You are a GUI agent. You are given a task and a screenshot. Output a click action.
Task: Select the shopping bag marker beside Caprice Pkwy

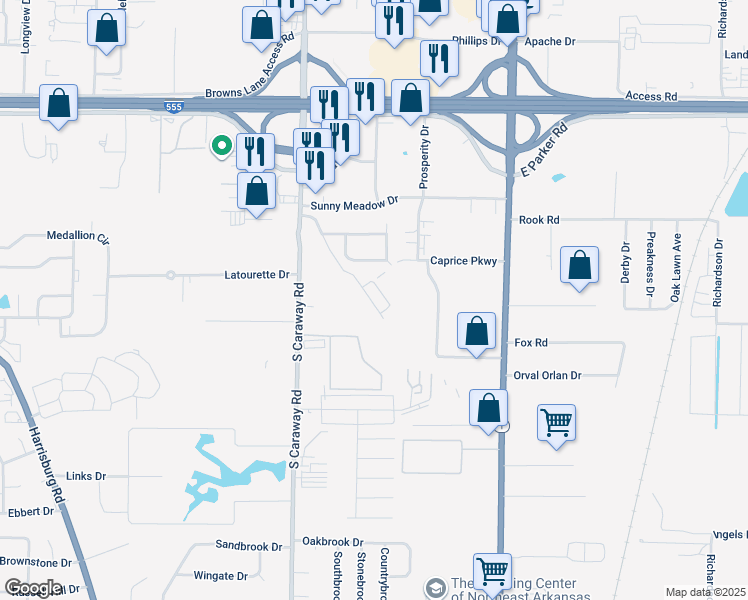tap(580, 265)
